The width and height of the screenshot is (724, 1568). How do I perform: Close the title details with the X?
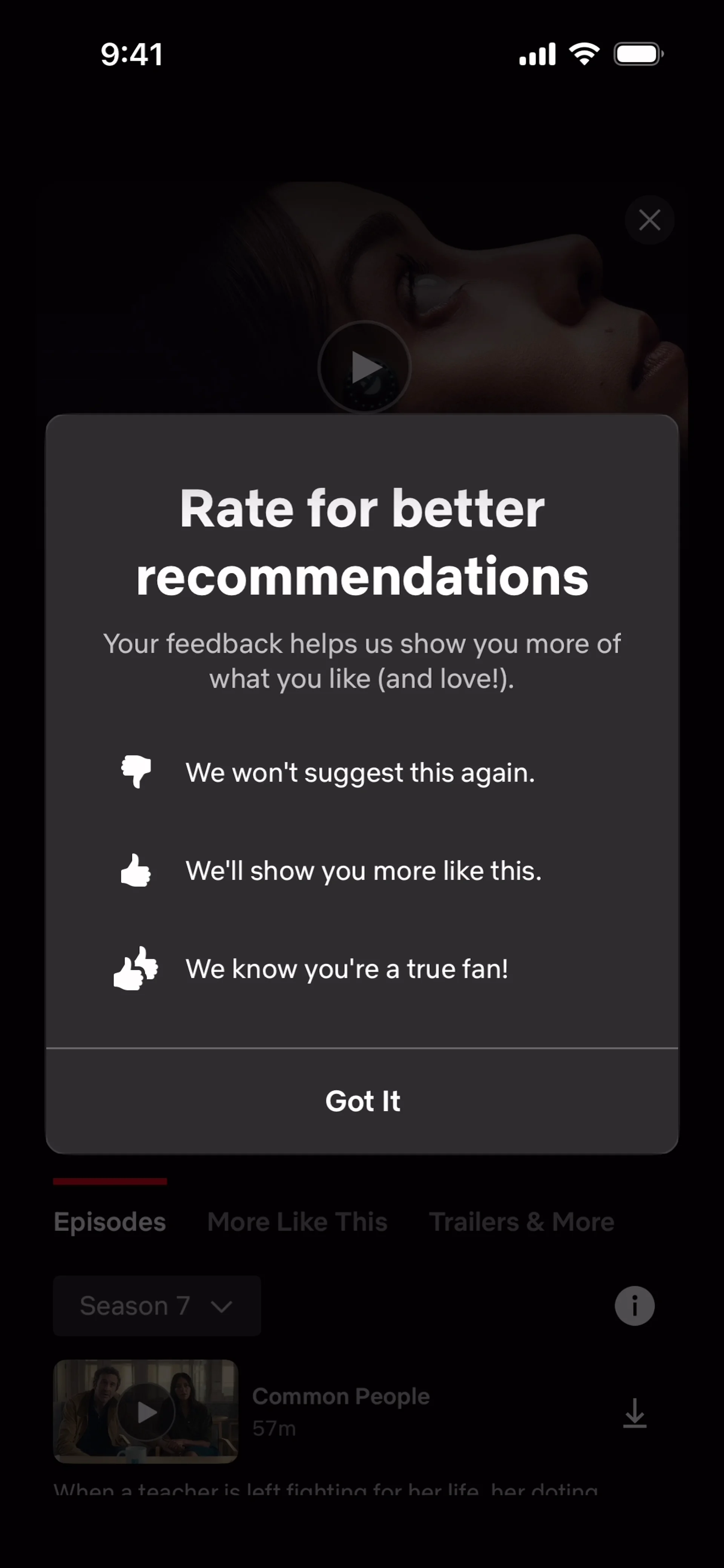coord(649,220)
